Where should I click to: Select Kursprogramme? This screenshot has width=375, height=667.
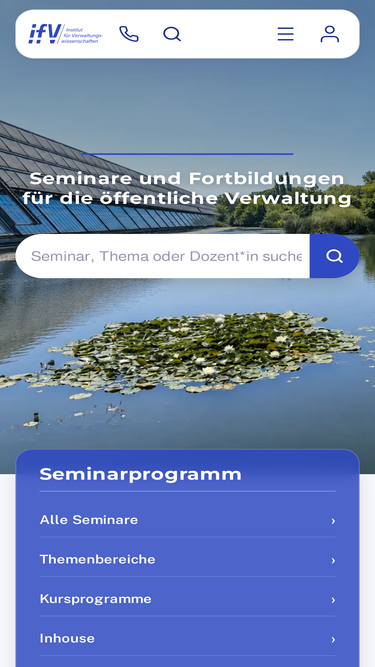(188, 599)
